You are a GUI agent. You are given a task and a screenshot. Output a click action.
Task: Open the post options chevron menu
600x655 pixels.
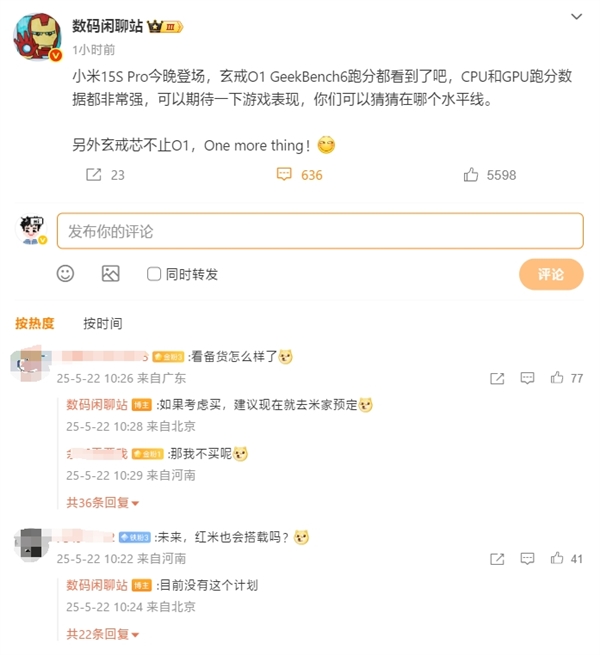coord(576,17)
